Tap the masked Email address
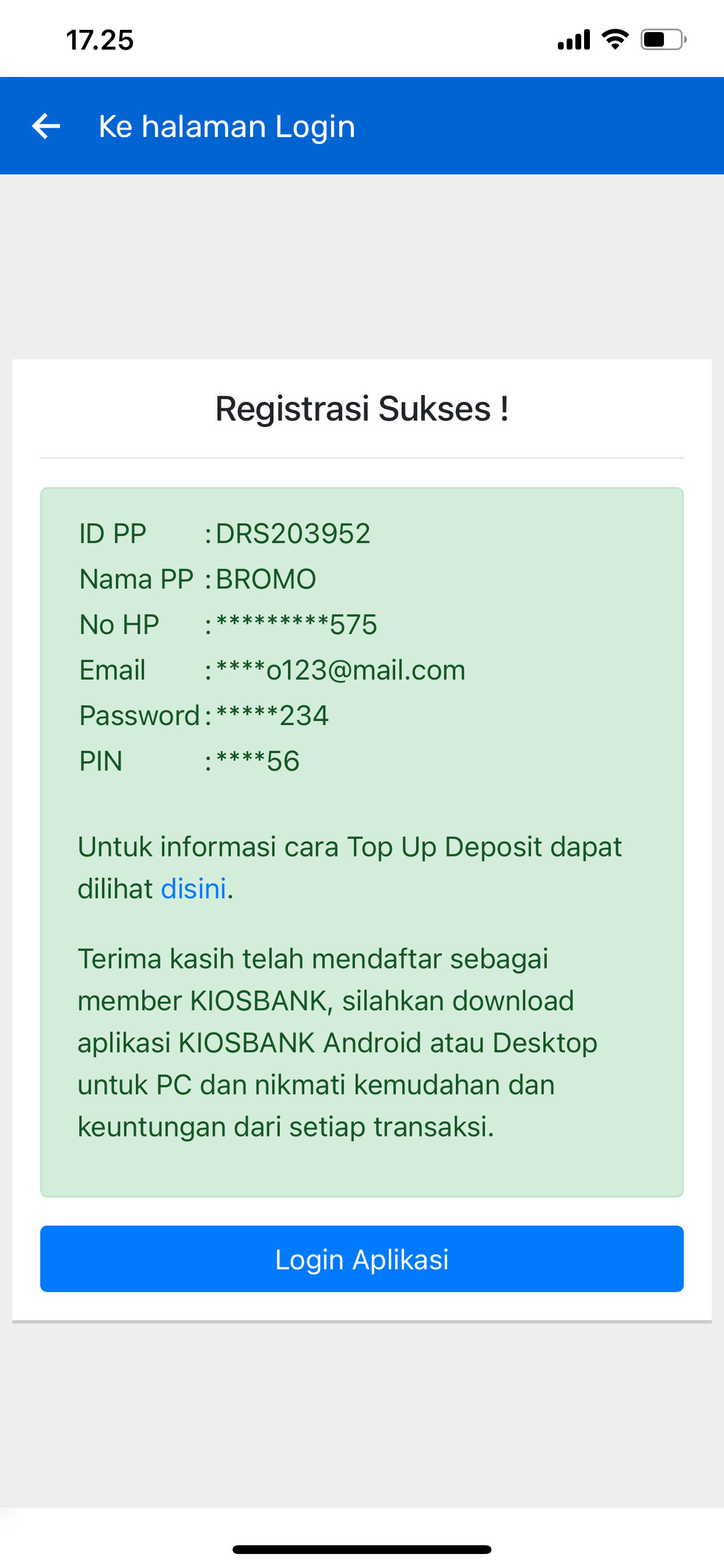Viewport: 724px width, 1568px height. click(339, 669)
